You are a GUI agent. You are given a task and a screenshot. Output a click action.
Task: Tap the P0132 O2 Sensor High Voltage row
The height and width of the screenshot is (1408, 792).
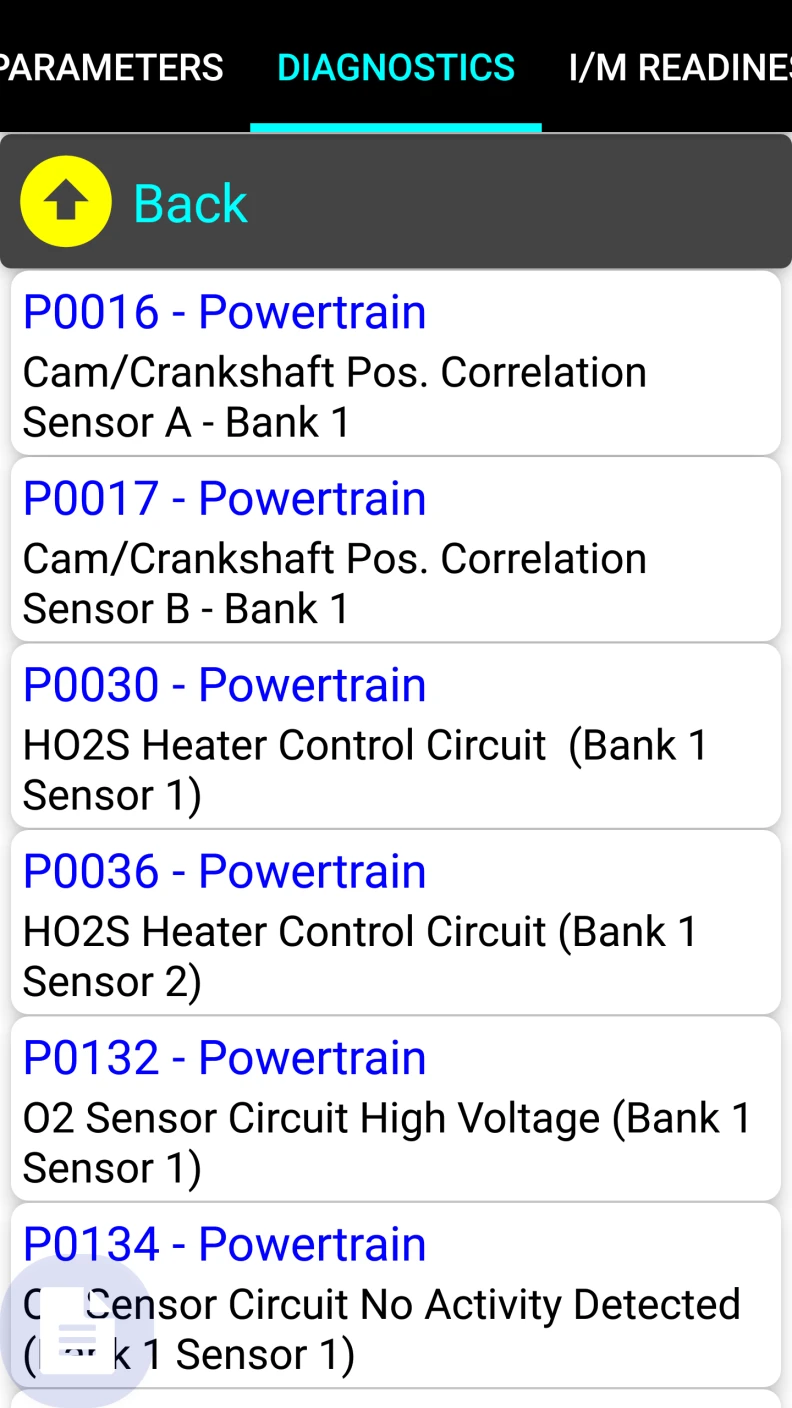tap(396, 1109)
